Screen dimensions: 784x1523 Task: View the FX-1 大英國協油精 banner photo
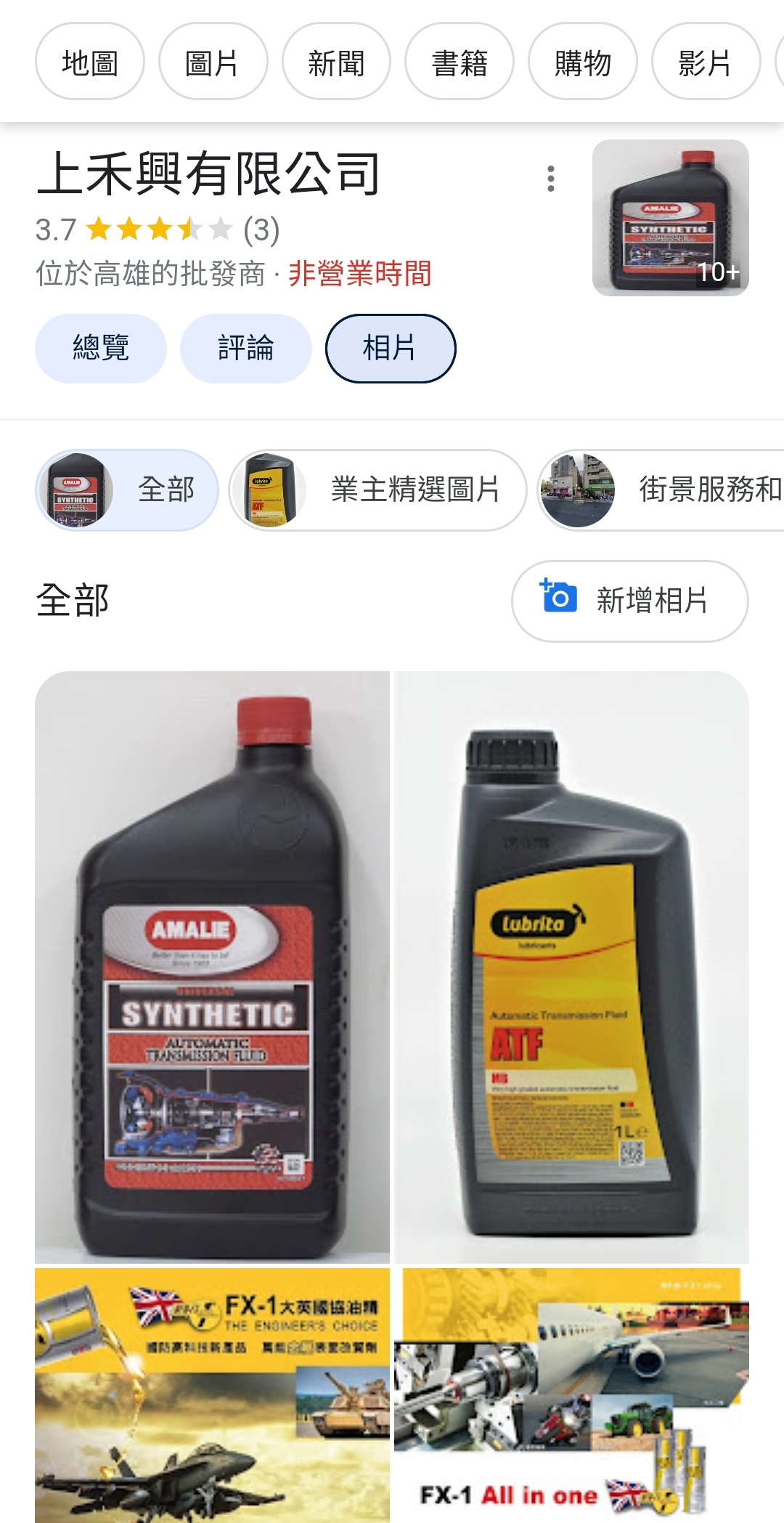tap(212, 1394)
